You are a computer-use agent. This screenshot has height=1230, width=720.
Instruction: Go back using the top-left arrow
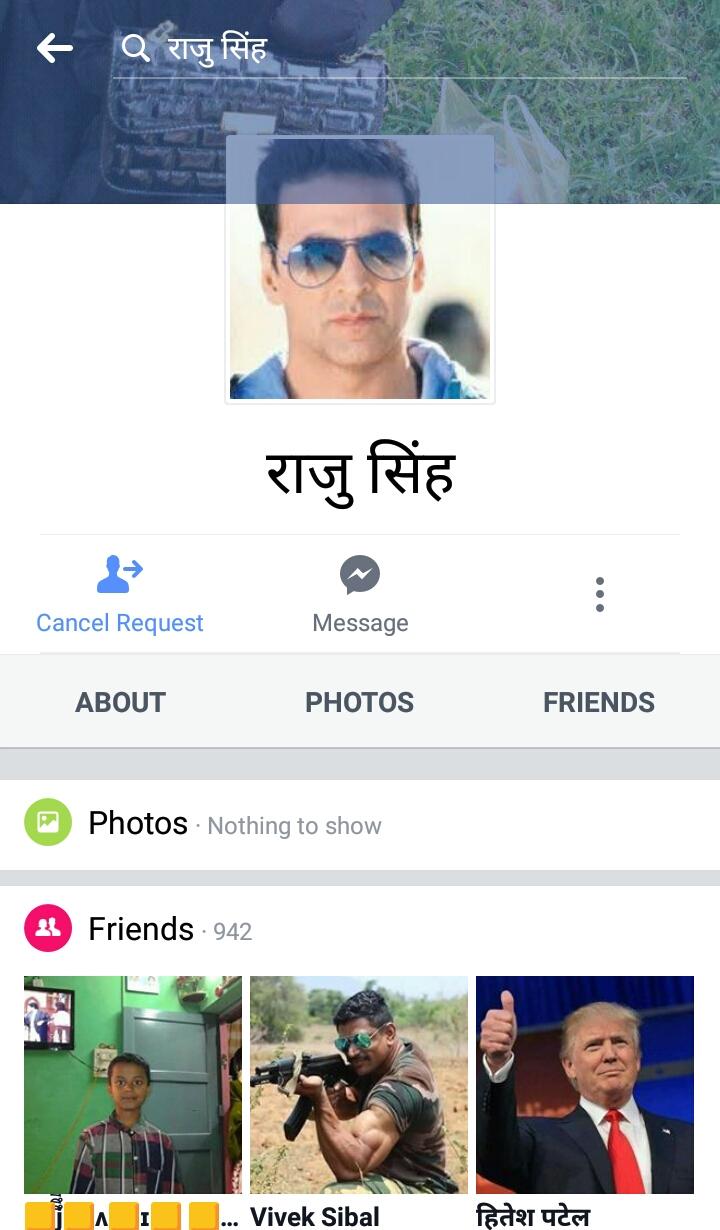tap(55, 48)
